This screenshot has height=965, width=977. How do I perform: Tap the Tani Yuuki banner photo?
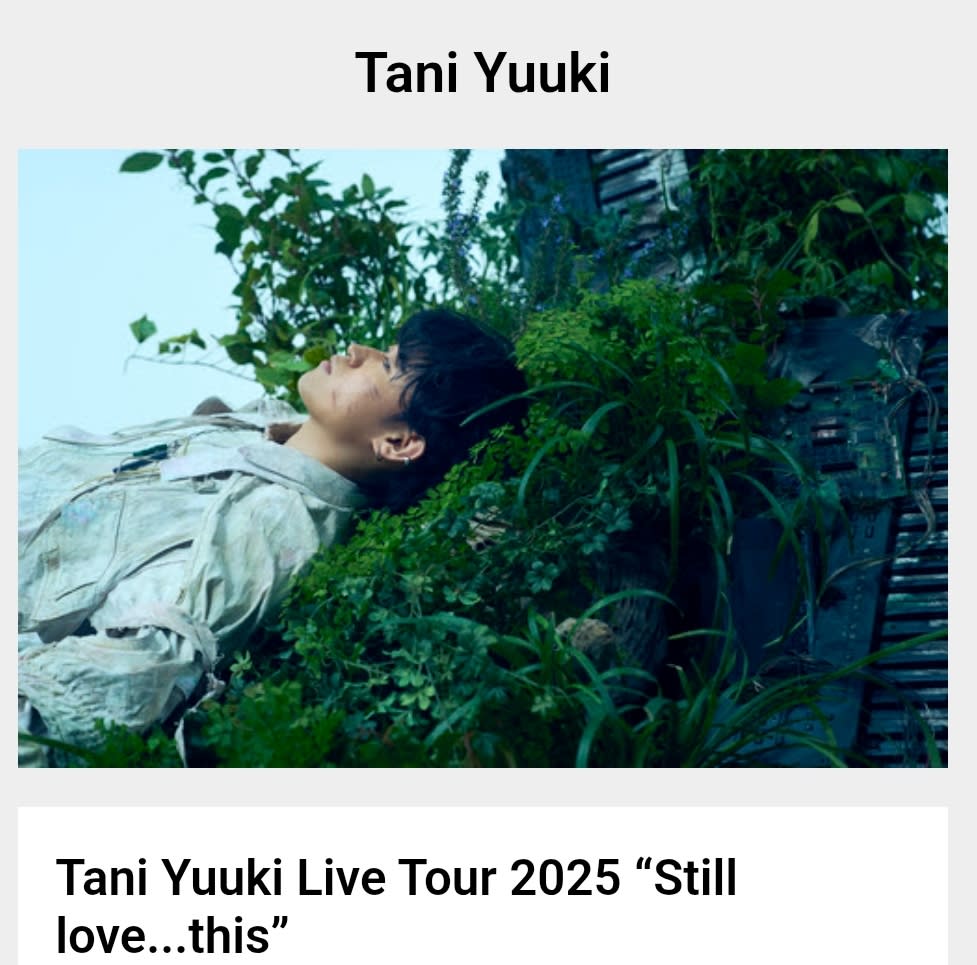[x=482, y=458]
